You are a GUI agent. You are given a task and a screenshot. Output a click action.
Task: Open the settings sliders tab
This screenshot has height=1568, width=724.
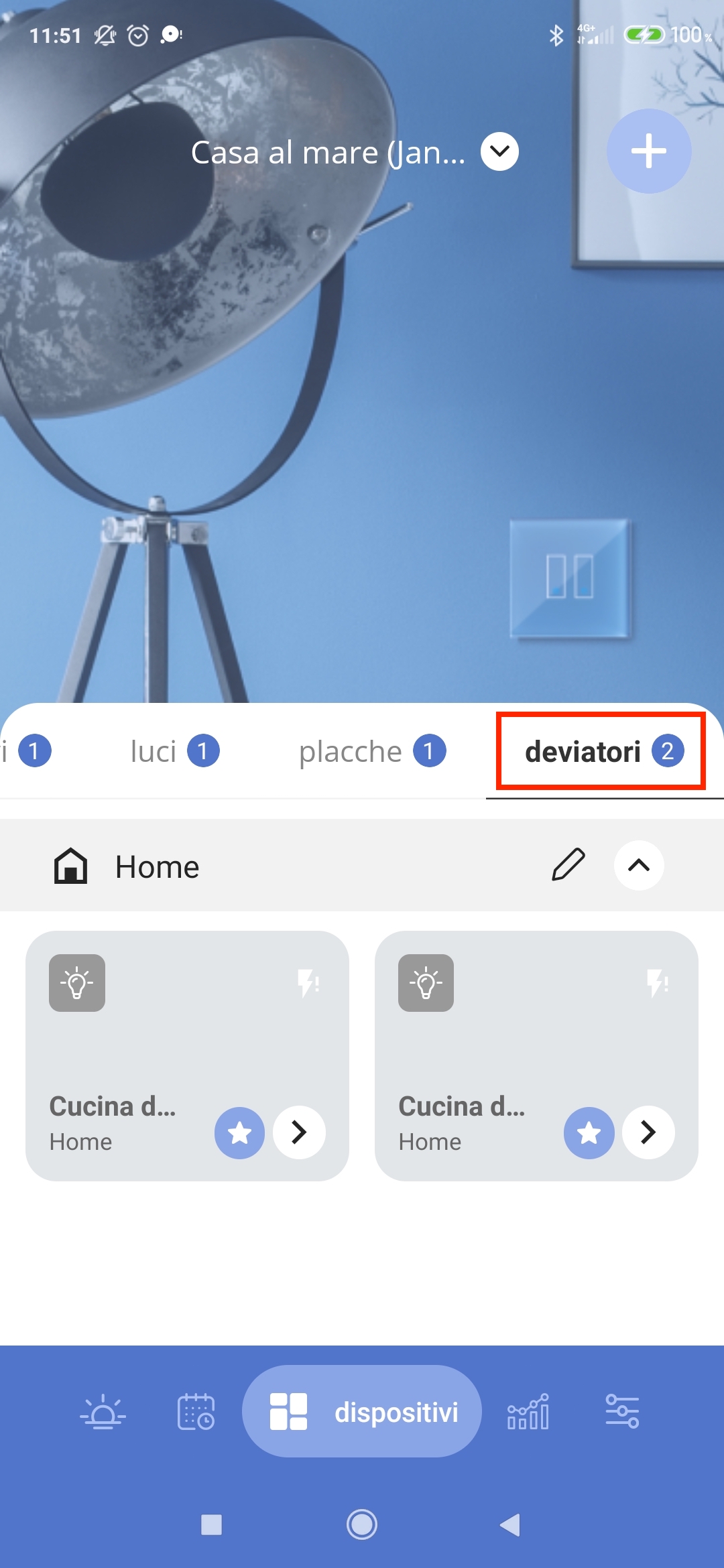coord(622,1412)
